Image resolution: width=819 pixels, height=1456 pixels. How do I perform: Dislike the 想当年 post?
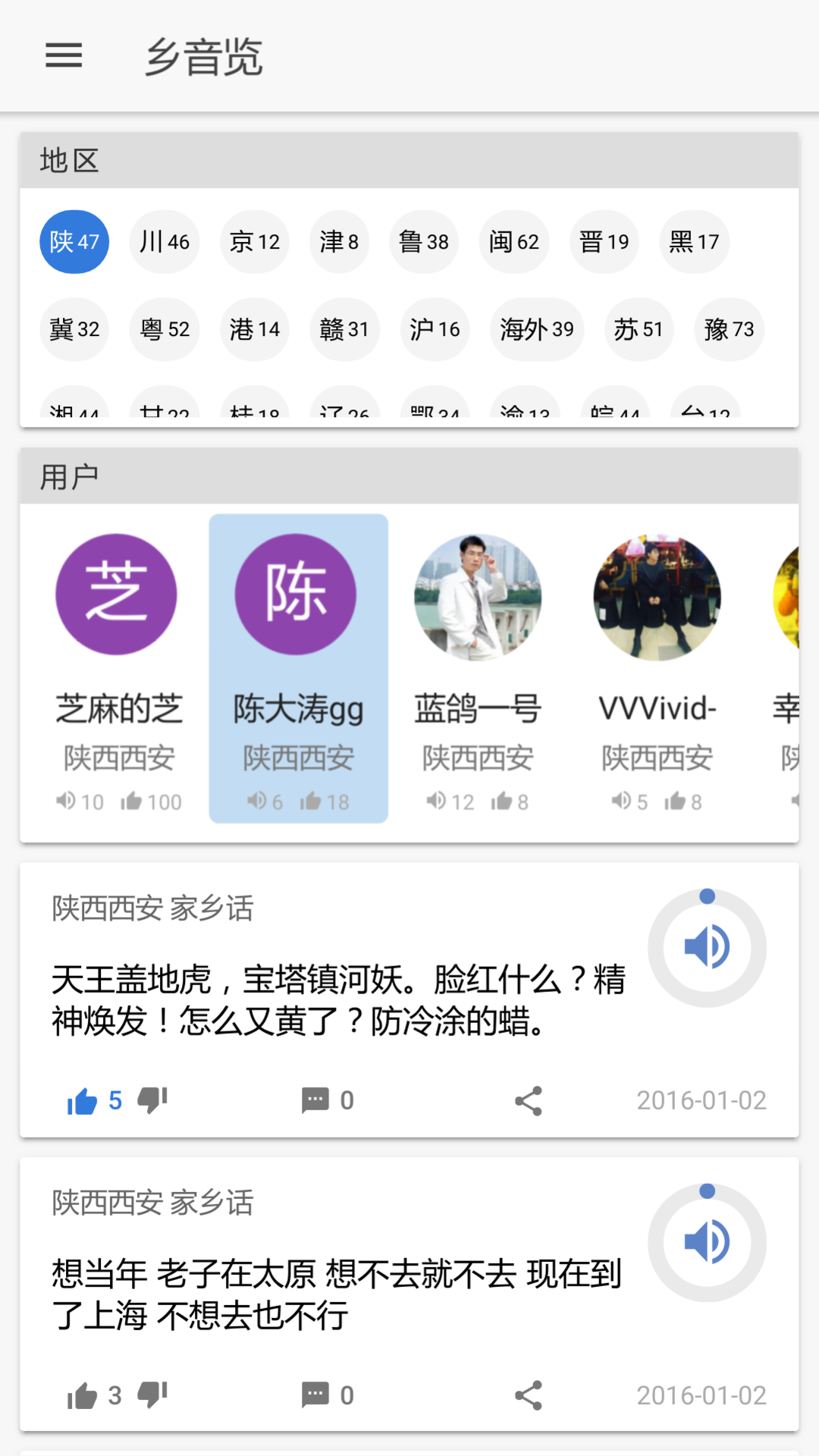(x=152, y=1395)
